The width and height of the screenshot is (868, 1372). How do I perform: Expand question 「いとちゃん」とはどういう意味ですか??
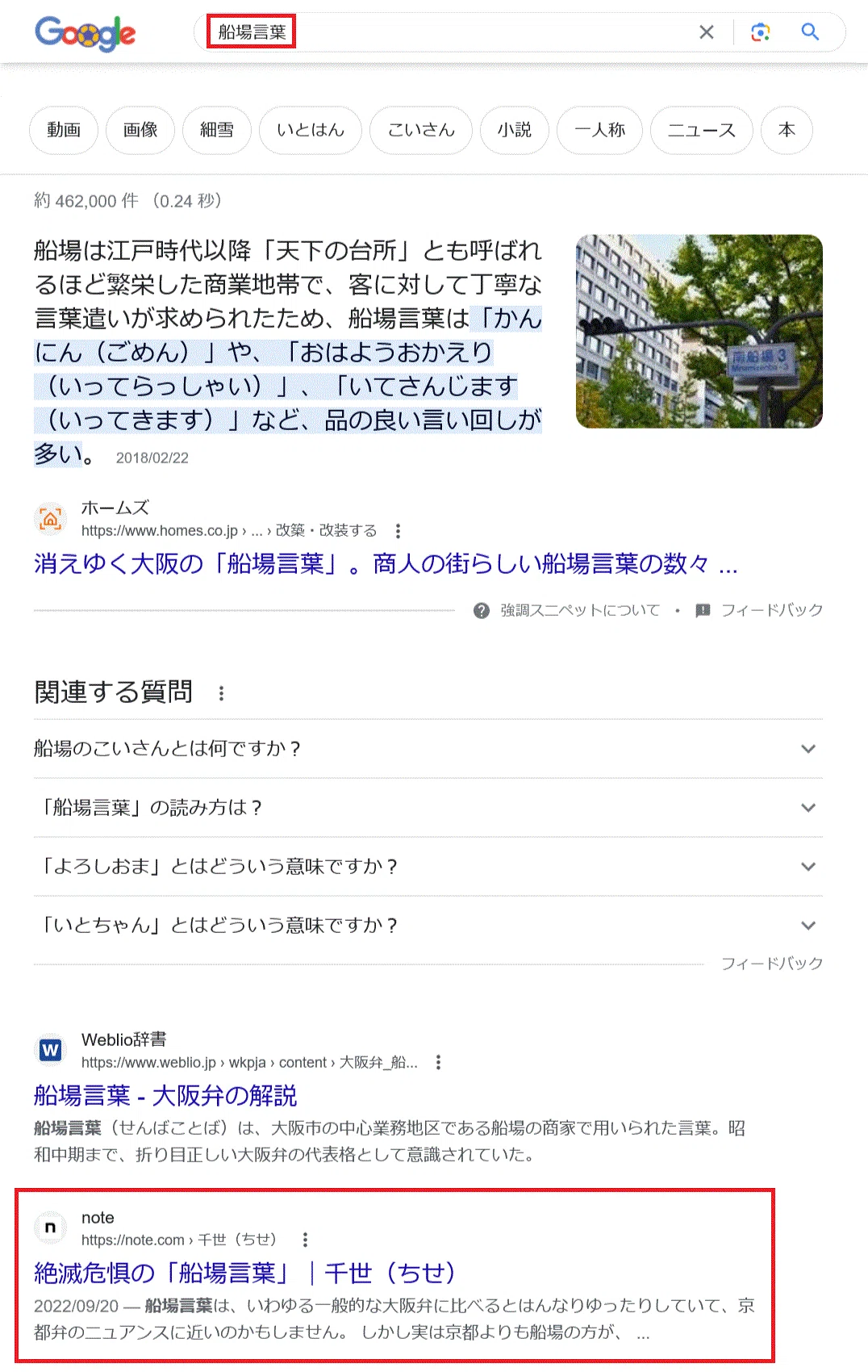[428, 926]
